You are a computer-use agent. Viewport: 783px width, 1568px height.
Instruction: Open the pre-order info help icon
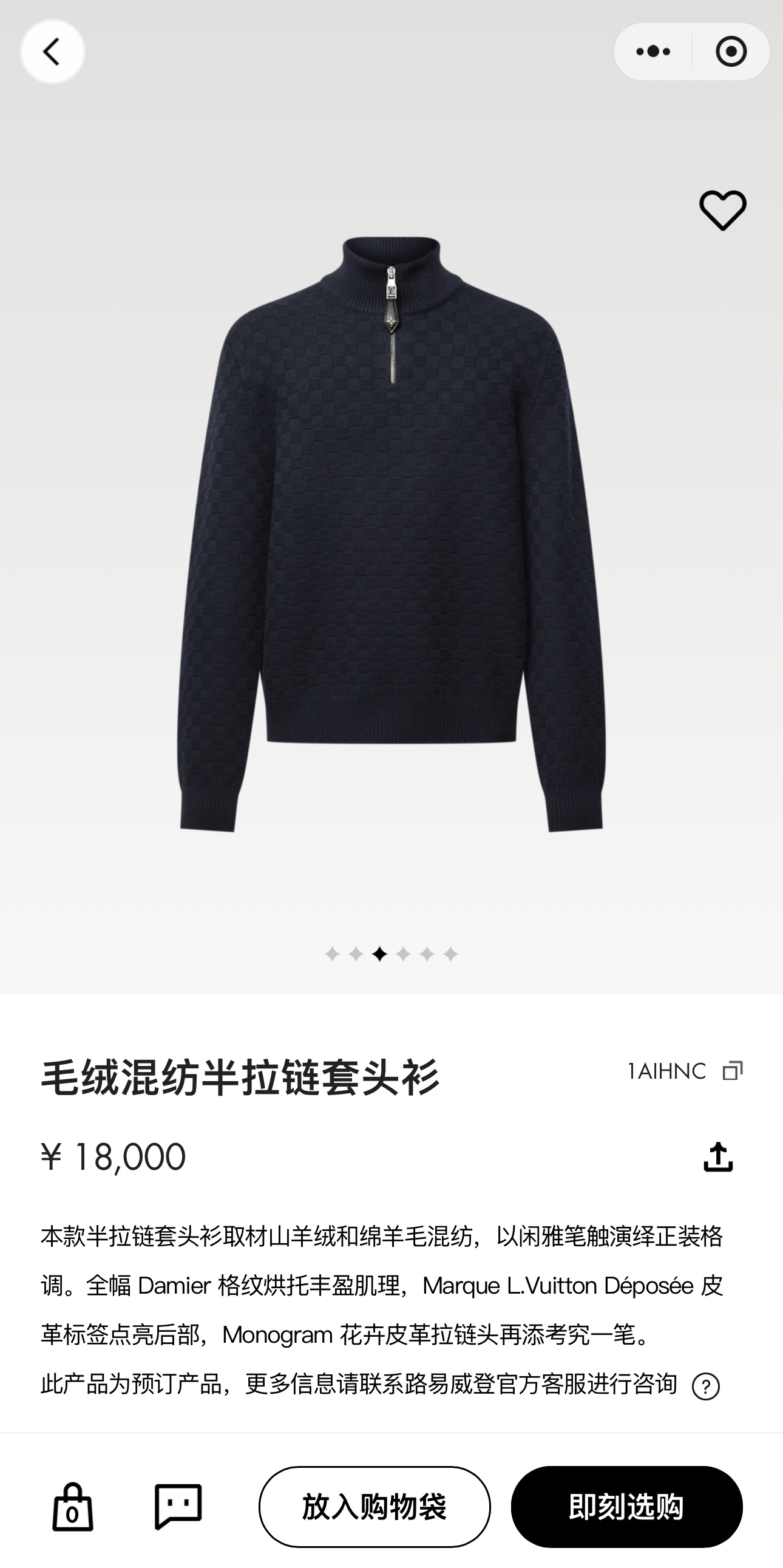tap(705, 1386)
